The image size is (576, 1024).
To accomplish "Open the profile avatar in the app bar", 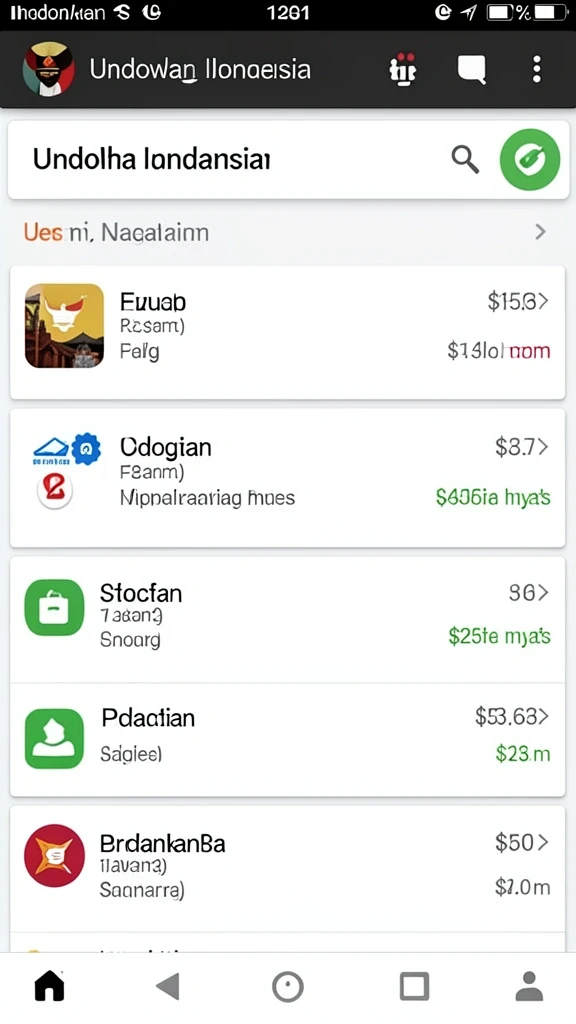I will (48, 69).
